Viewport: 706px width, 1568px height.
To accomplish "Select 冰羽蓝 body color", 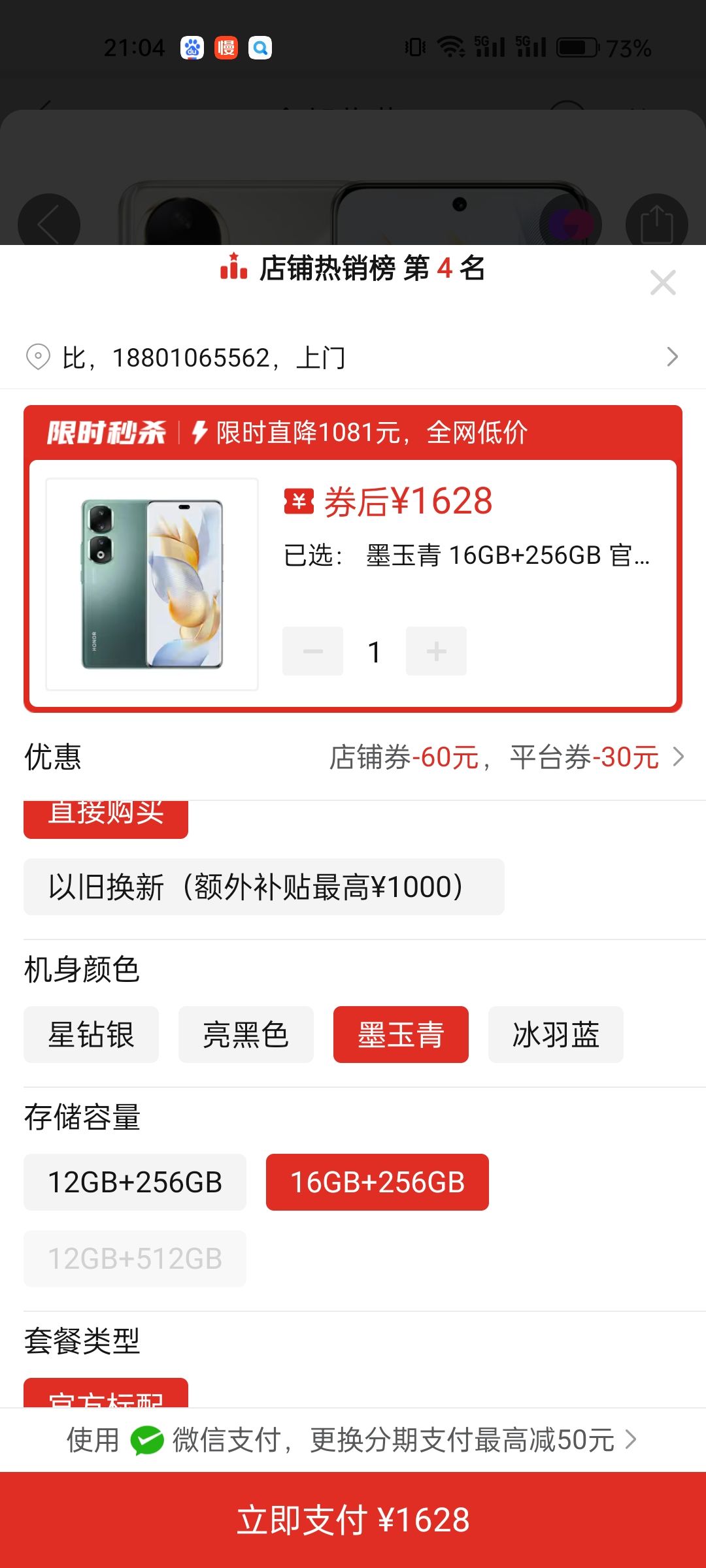I will click(x=555, y=1034).
